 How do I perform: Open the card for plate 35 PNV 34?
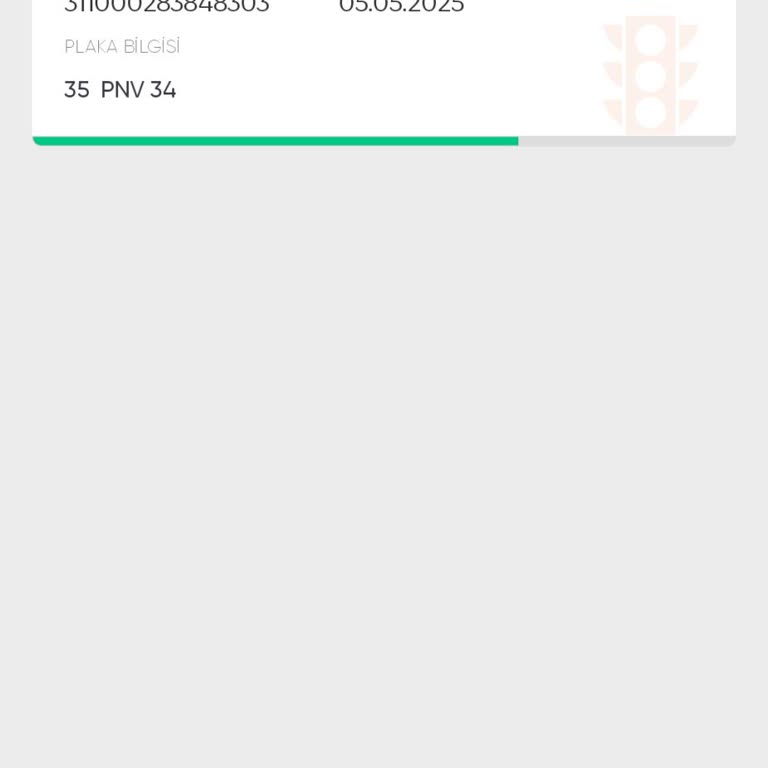[383, 68]
